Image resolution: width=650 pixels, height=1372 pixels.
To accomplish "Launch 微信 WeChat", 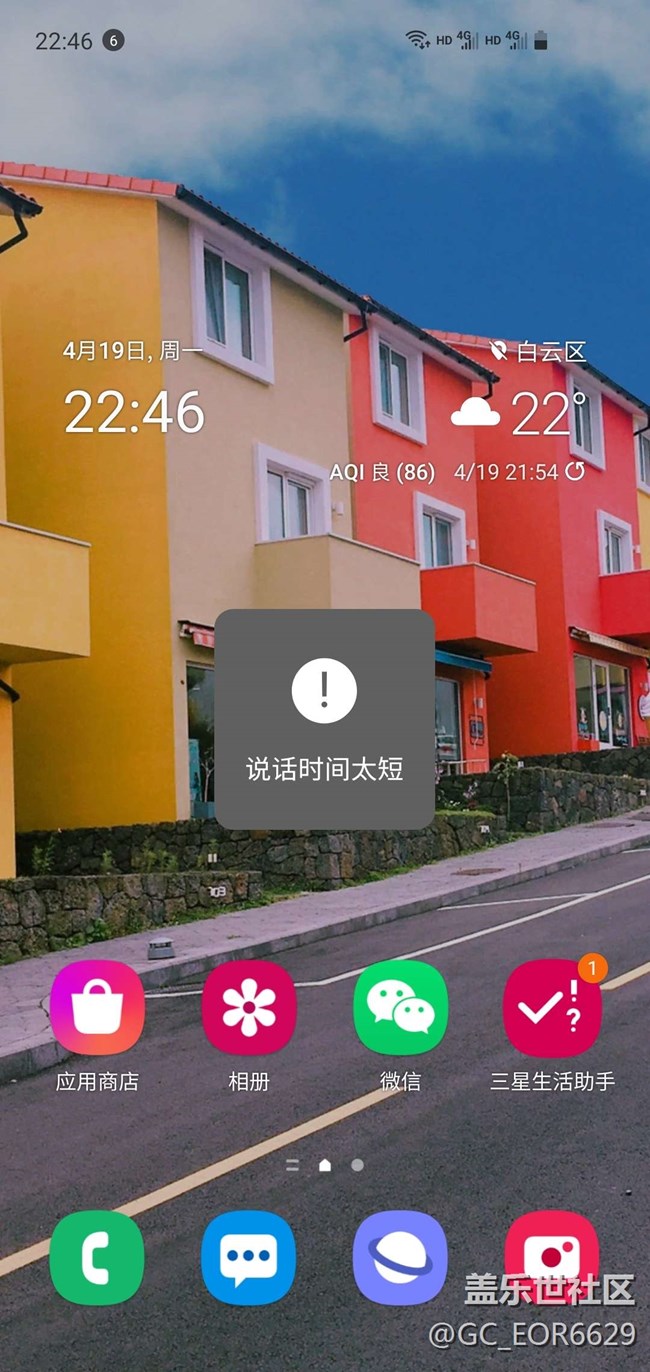I will 400,1008.
